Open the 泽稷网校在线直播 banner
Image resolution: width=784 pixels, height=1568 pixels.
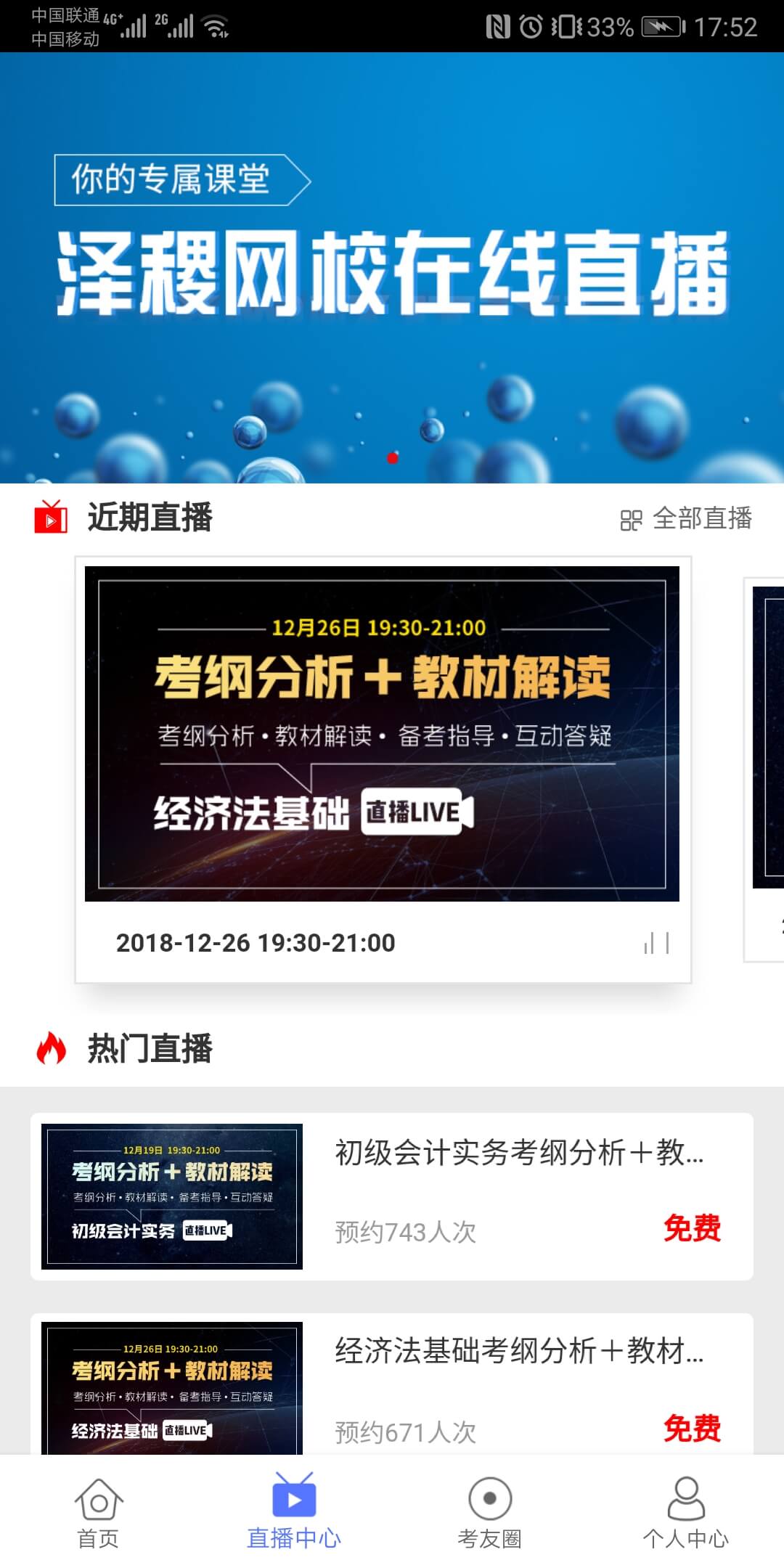[392, 269]
